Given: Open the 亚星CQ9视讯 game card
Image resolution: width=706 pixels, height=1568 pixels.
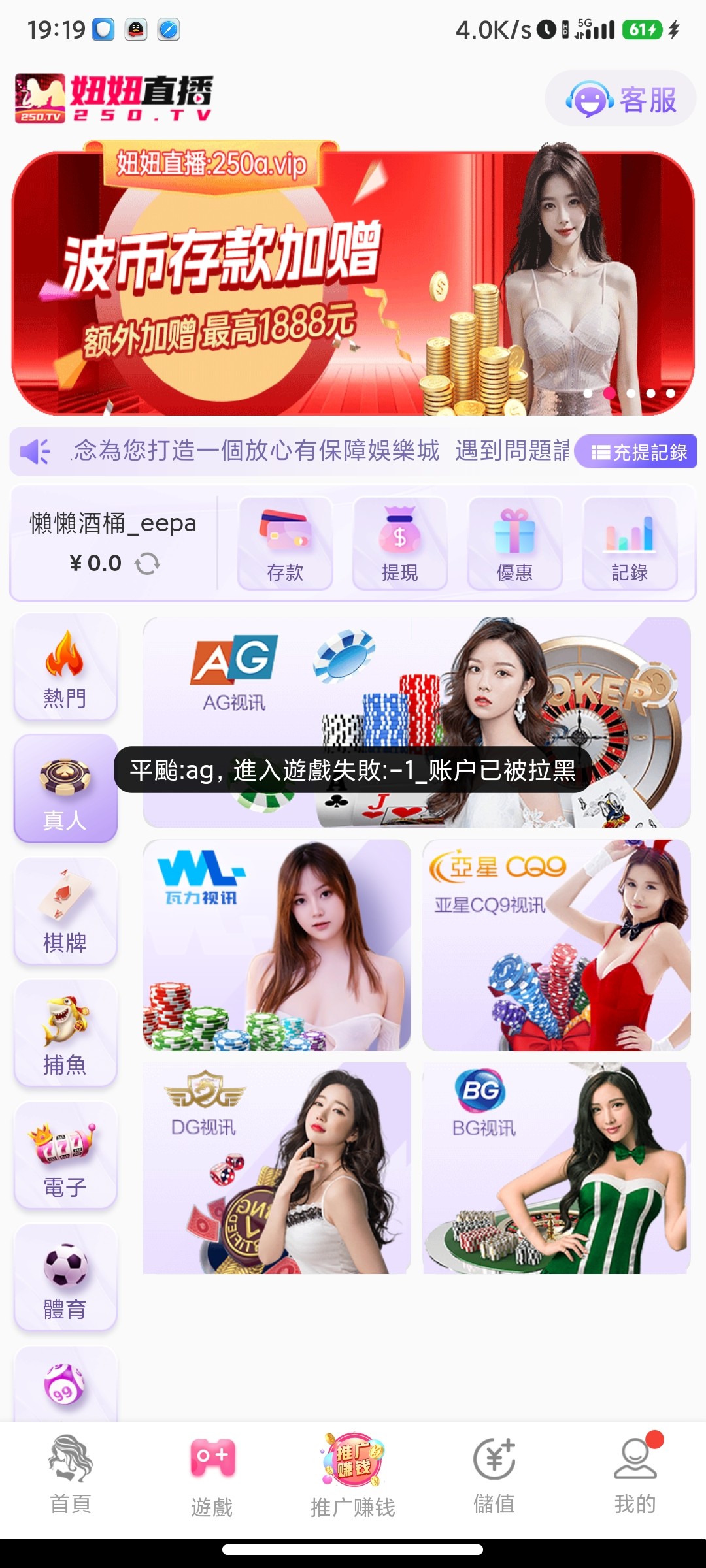Looking at the screenshot, I should point(556,945).
